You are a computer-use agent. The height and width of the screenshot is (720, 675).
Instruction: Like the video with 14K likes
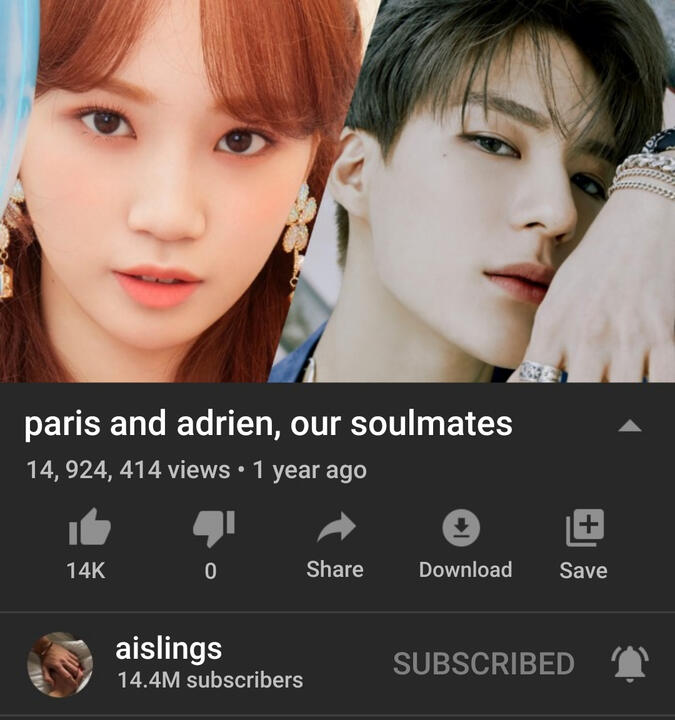point(88,530)
